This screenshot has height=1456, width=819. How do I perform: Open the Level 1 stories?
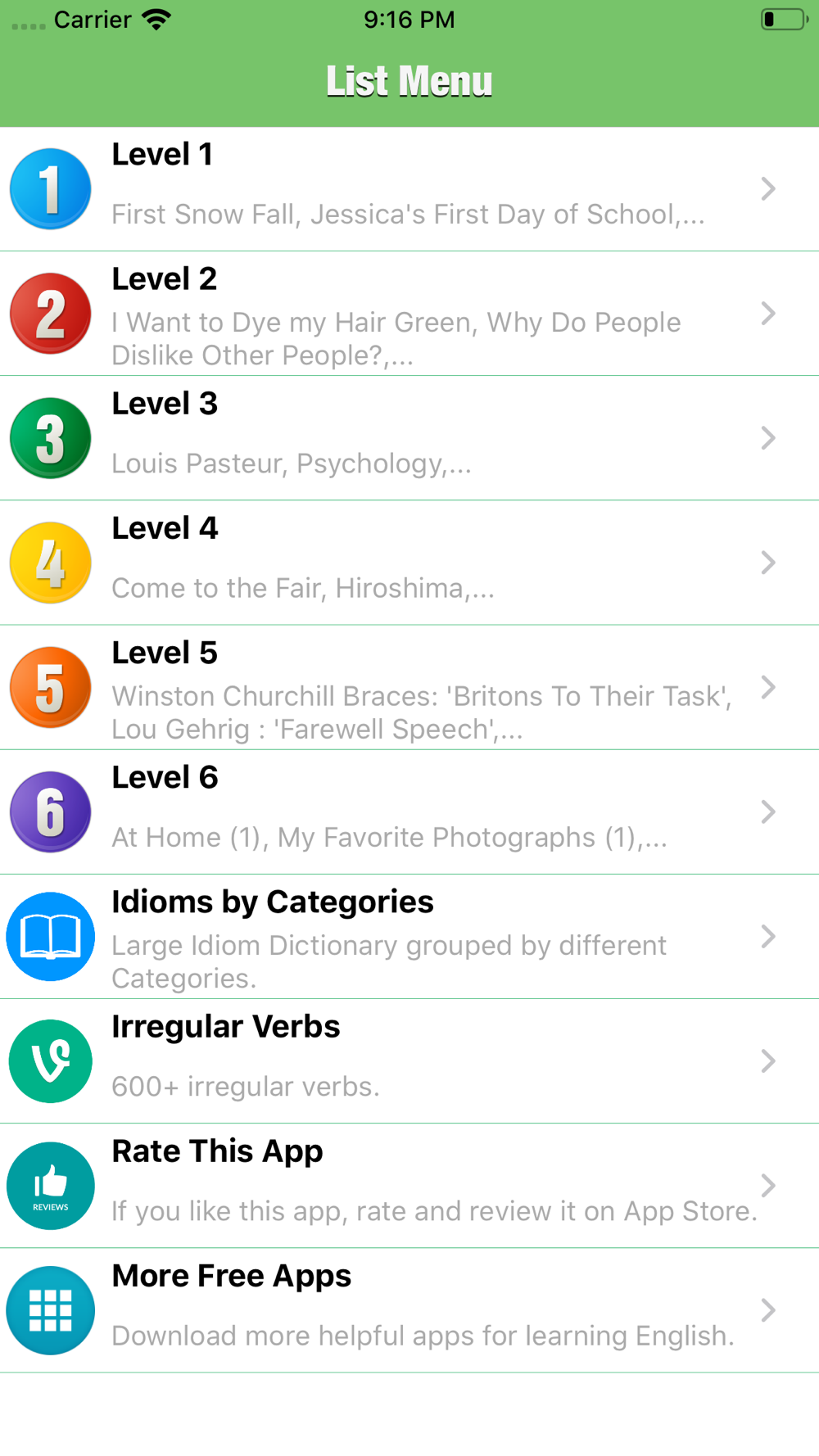point(409,189)
